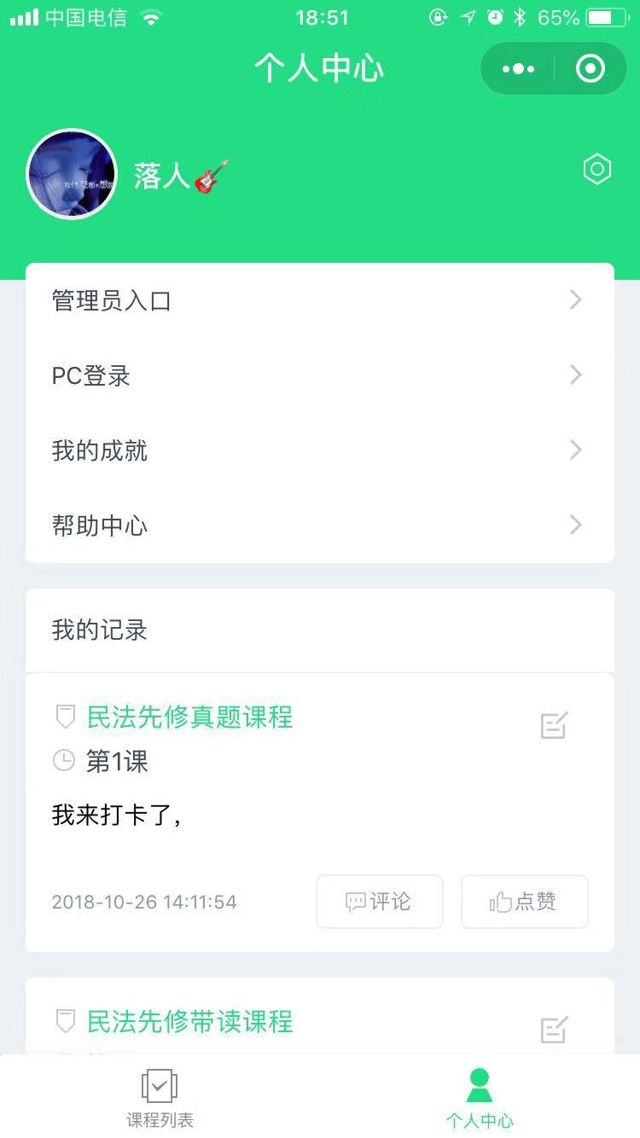
Task: Open 帮助中心 help center
Action: (x=319, y=526)
